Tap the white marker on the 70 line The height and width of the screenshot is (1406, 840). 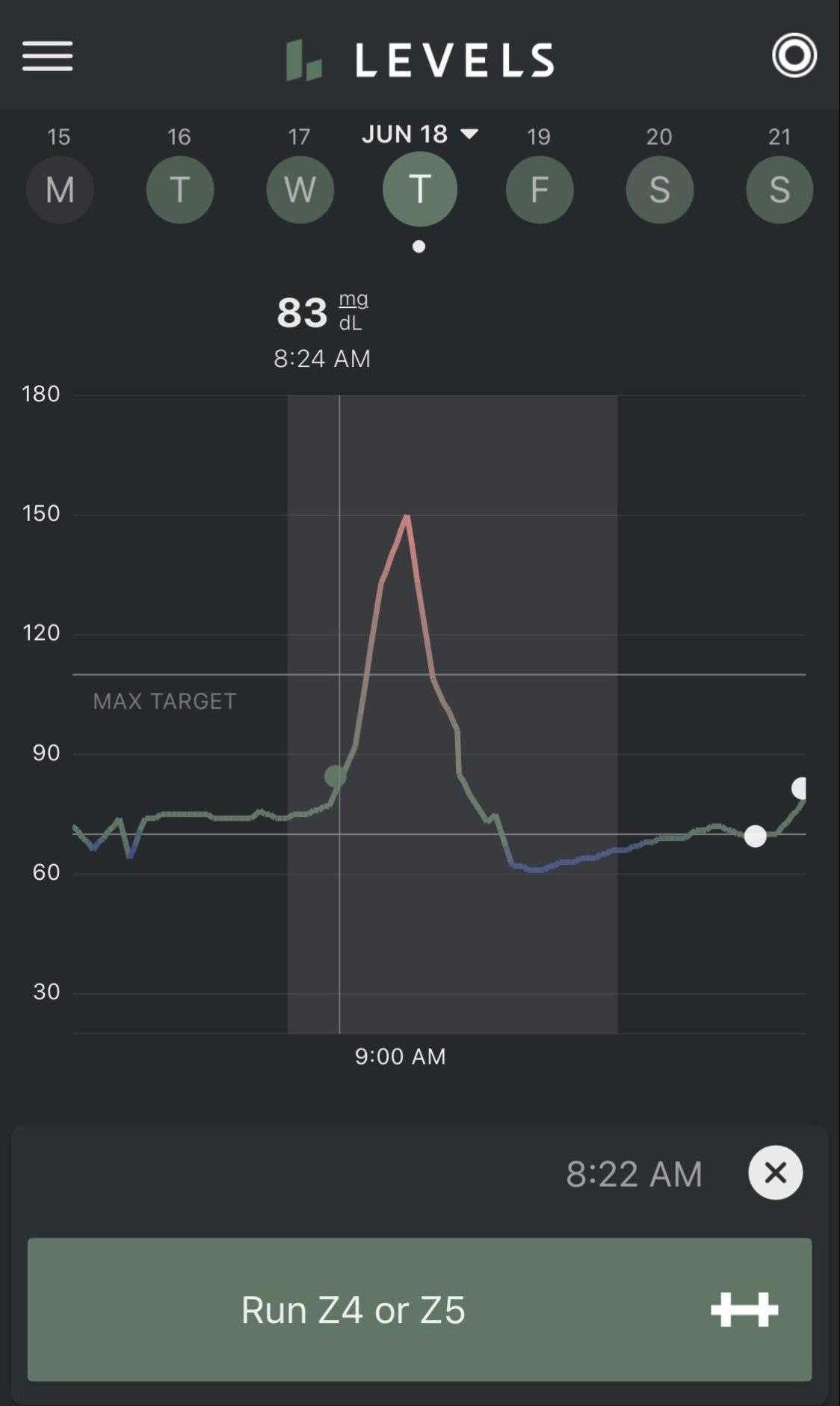pyautogui.click(x=755, y=836)
